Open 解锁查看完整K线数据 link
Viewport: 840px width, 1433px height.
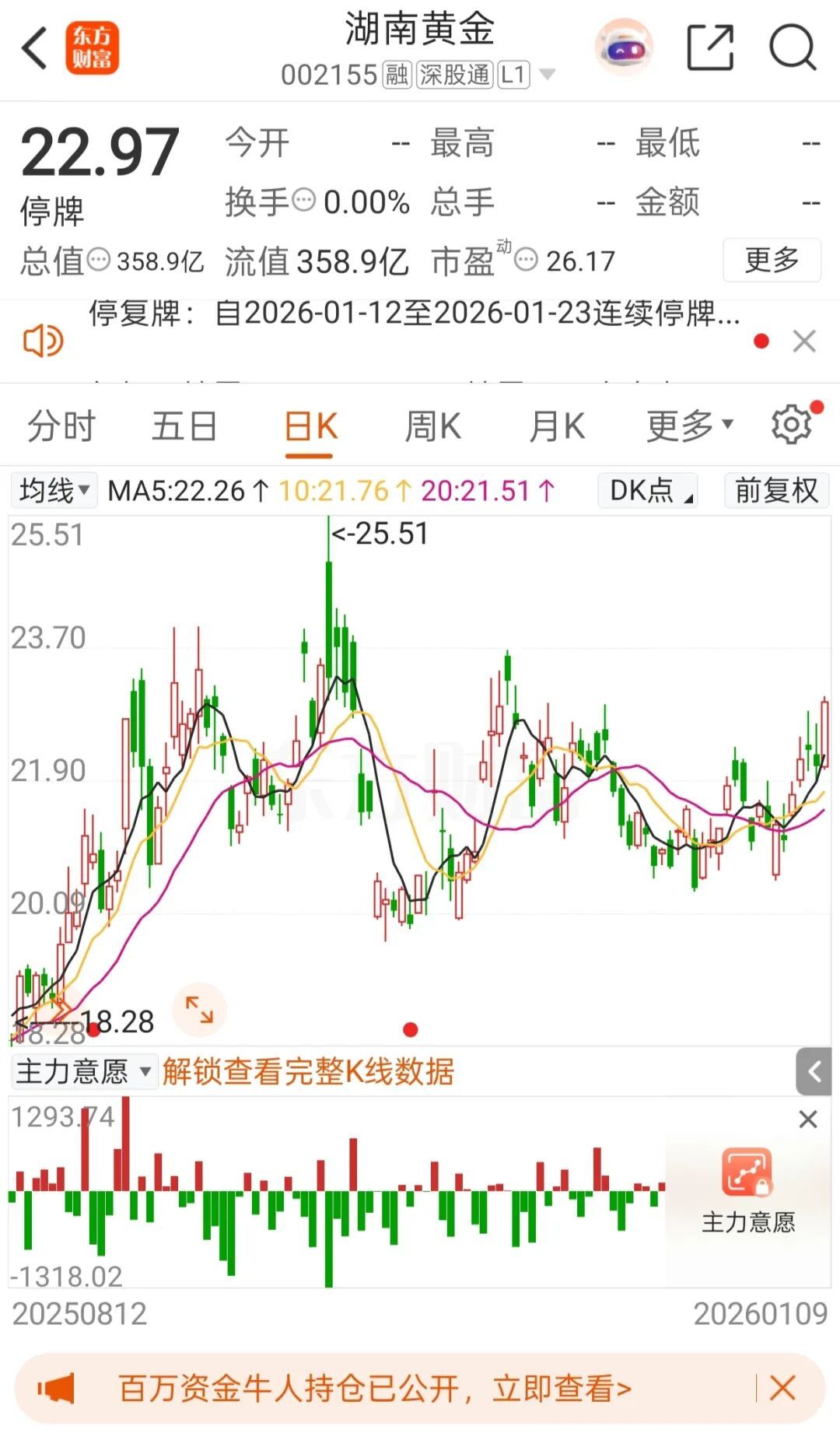[309, 1071]
